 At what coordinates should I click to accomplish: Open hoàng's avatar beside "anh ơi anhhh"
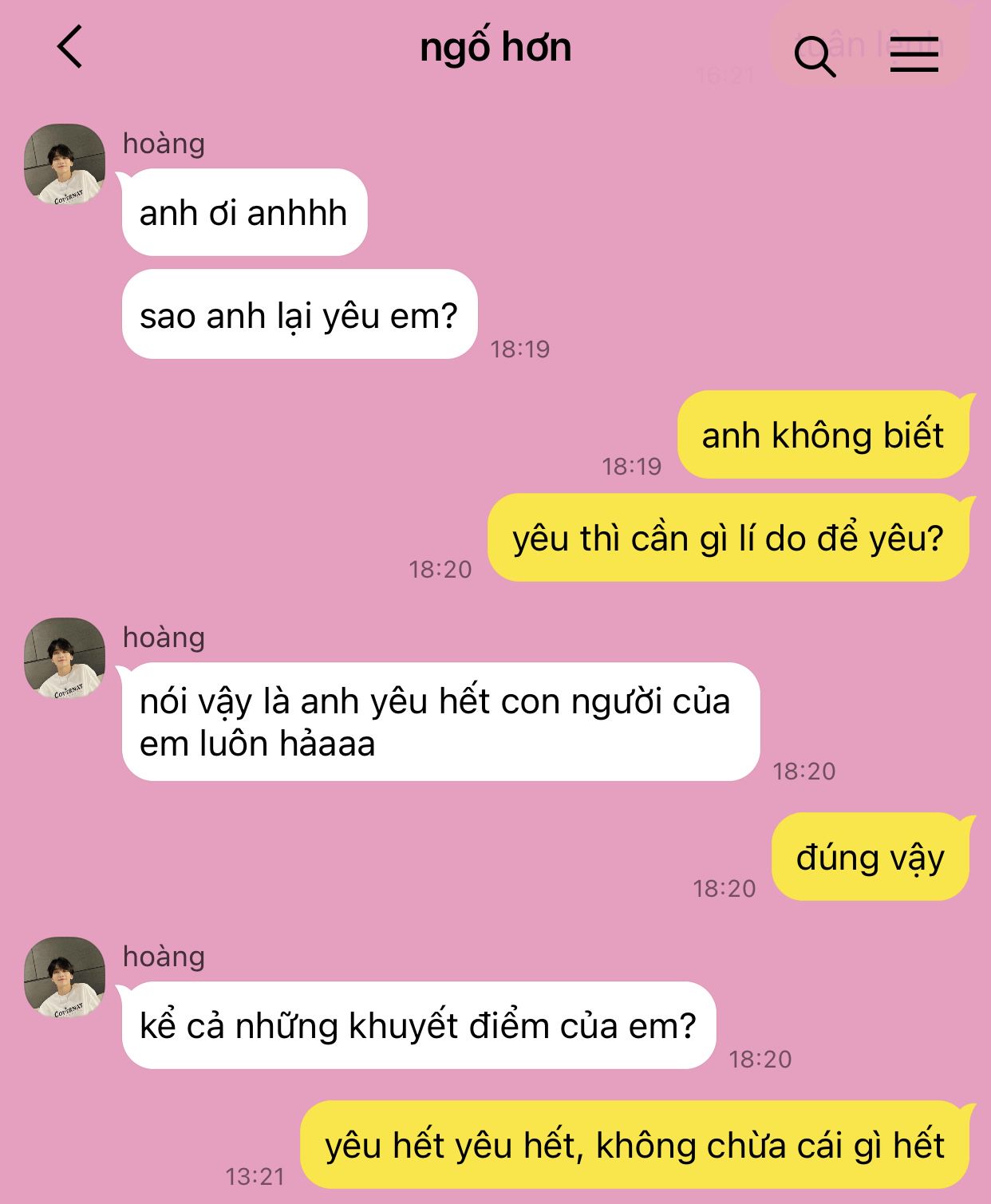tap(65, 164)
